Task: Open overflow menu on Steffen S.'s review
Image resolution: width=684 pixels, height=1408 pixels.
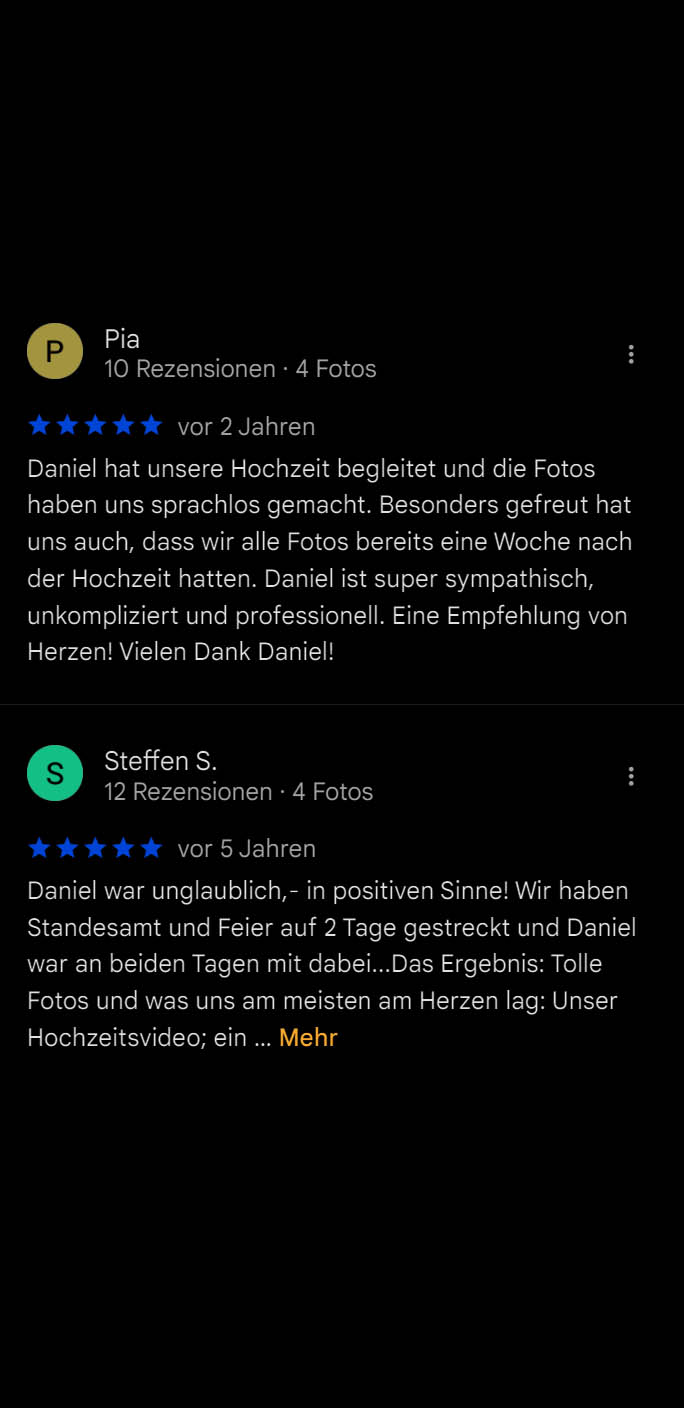Action: click(x=631, y=776)
